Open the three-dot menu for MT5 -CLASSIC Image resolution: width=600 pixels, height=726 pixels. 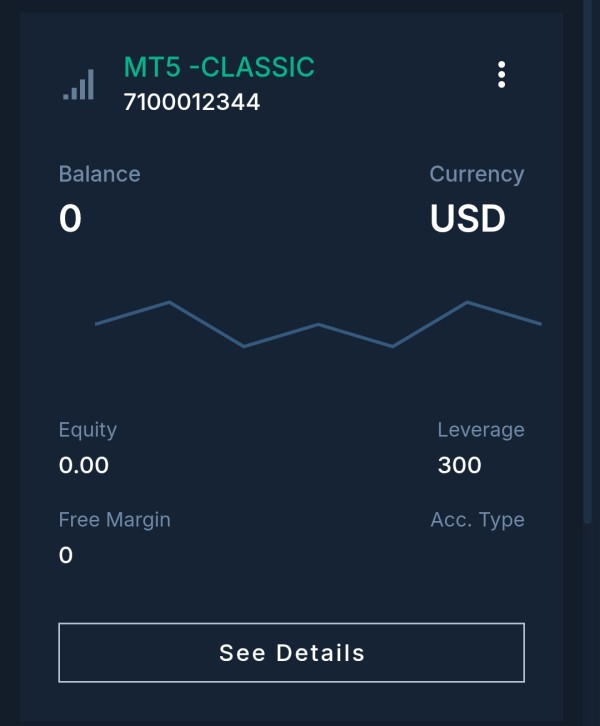pos(501,75)
